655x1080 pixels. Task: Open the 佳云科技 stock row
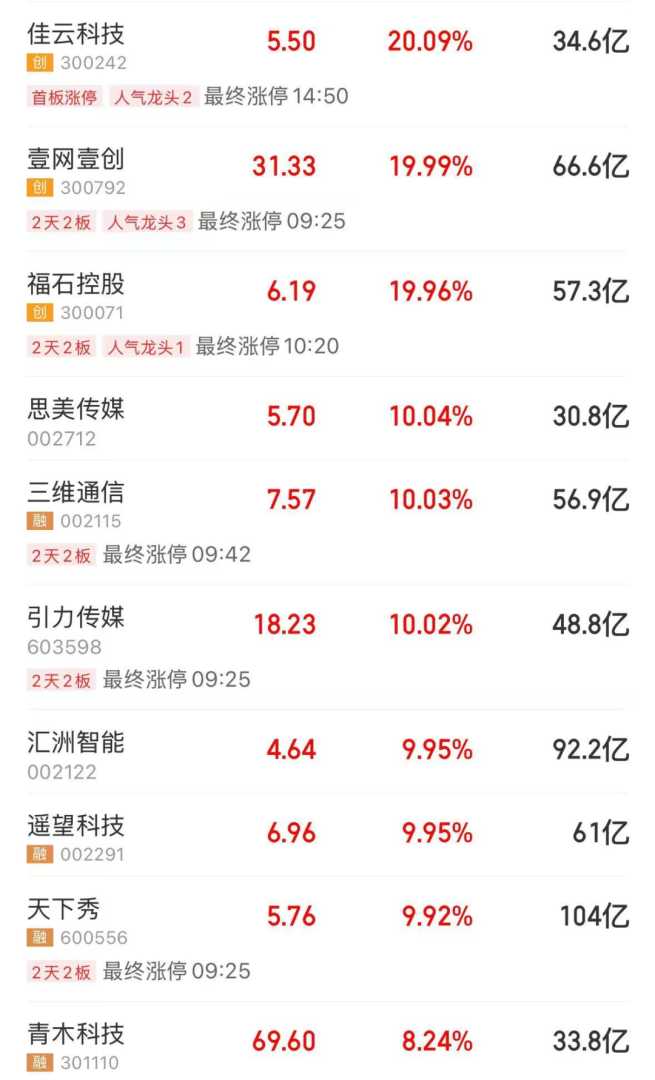76,35
